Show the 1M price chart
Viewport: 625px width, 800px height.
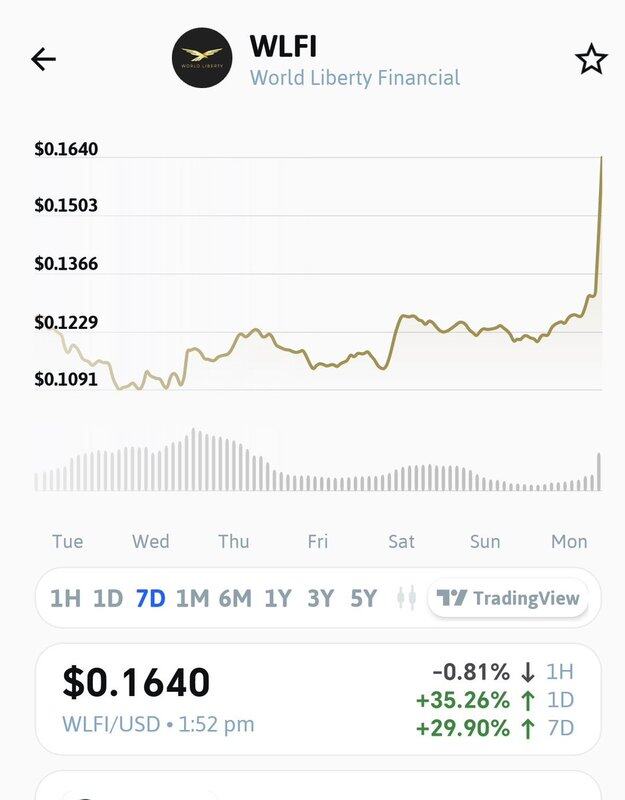(192, 599)
